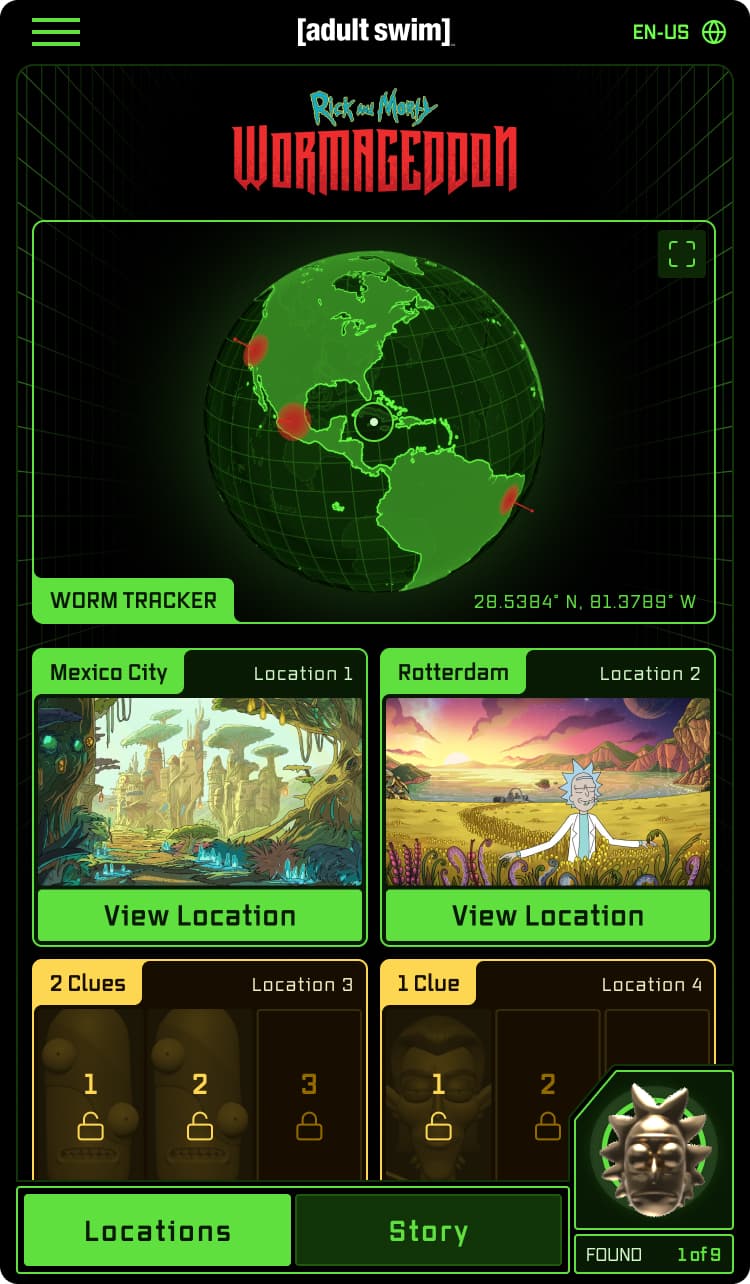Select locked clue 3 in Location 3
Screen dimensions: 750x1284
(x=309, y=1095)
